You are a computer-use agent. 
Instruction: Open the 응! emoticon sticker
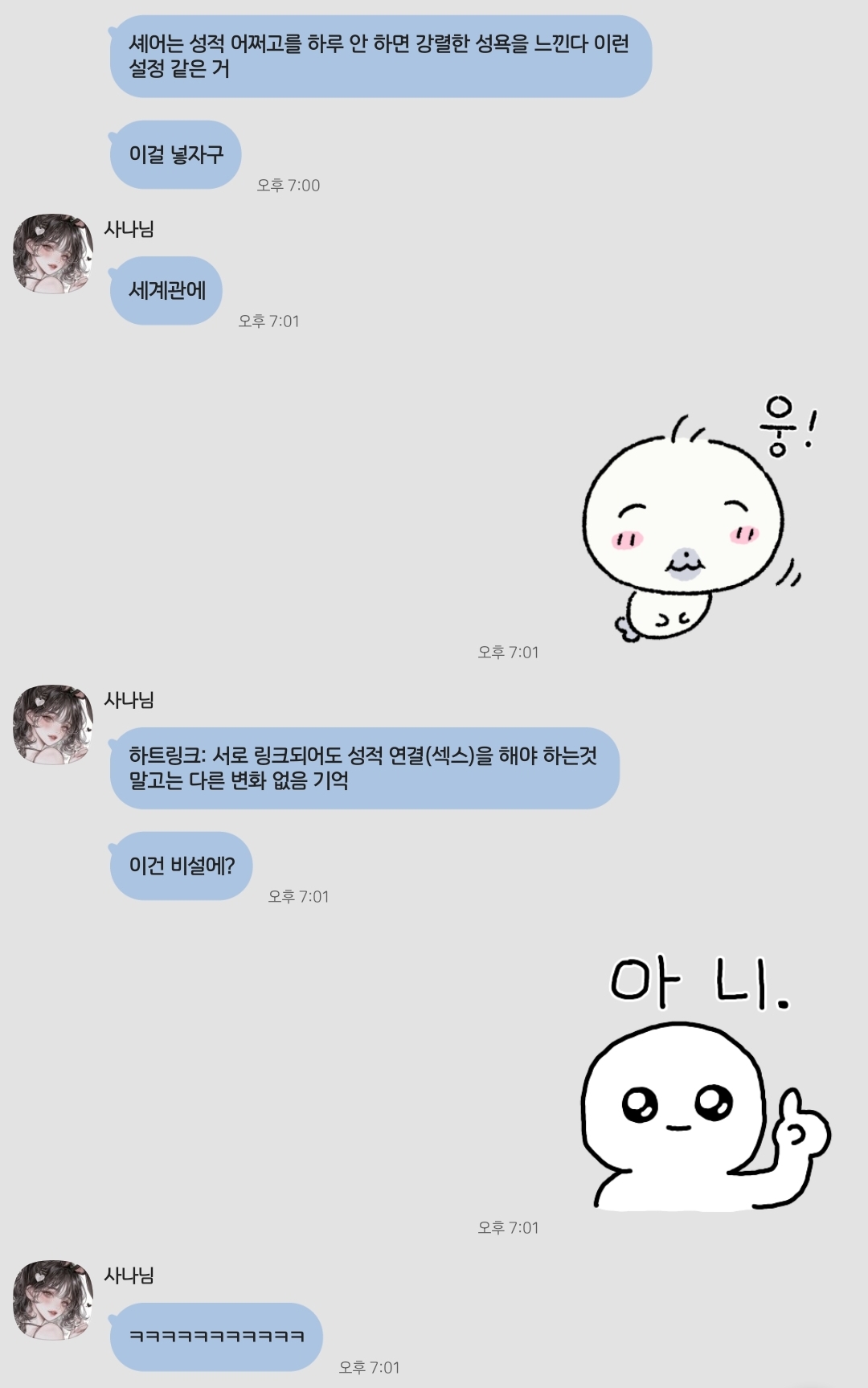(691, 522)
